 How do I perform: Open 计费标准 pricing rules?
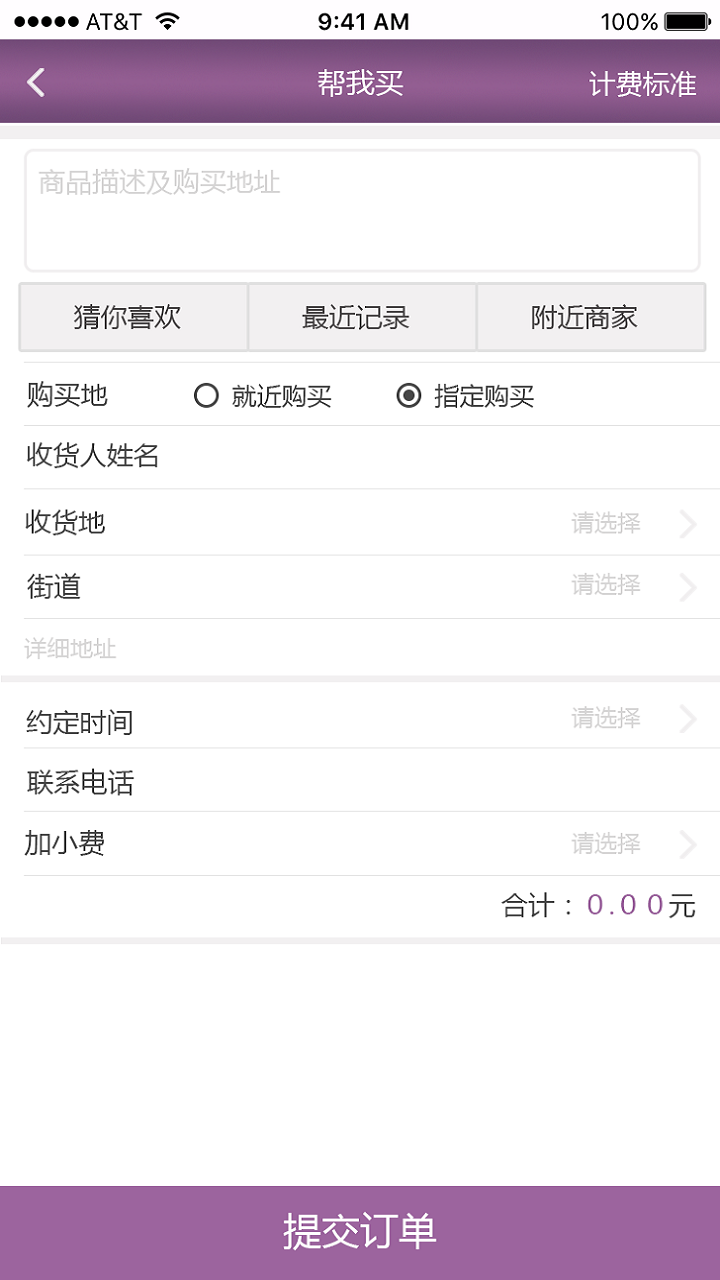pyautogui.click(x=642, y=84)
